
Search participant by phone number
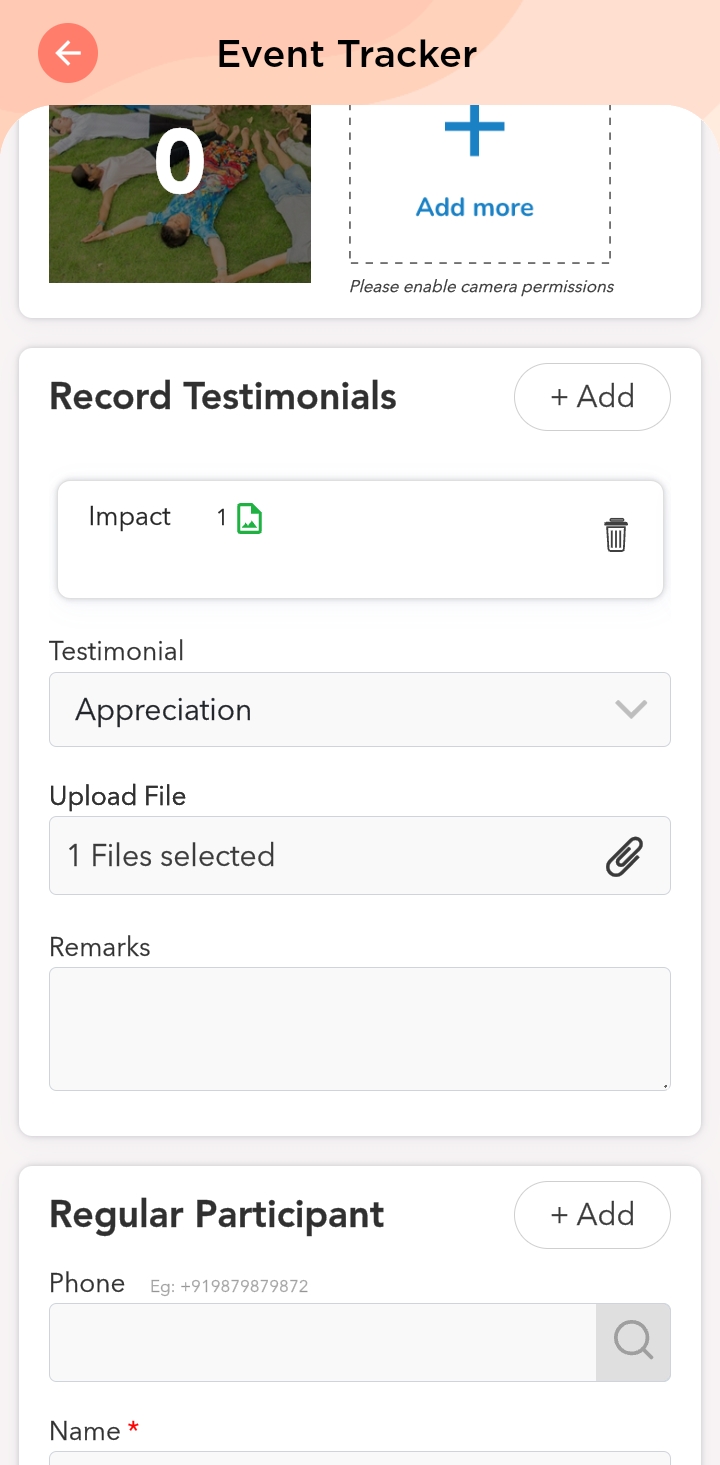(x=633, y=1342)
